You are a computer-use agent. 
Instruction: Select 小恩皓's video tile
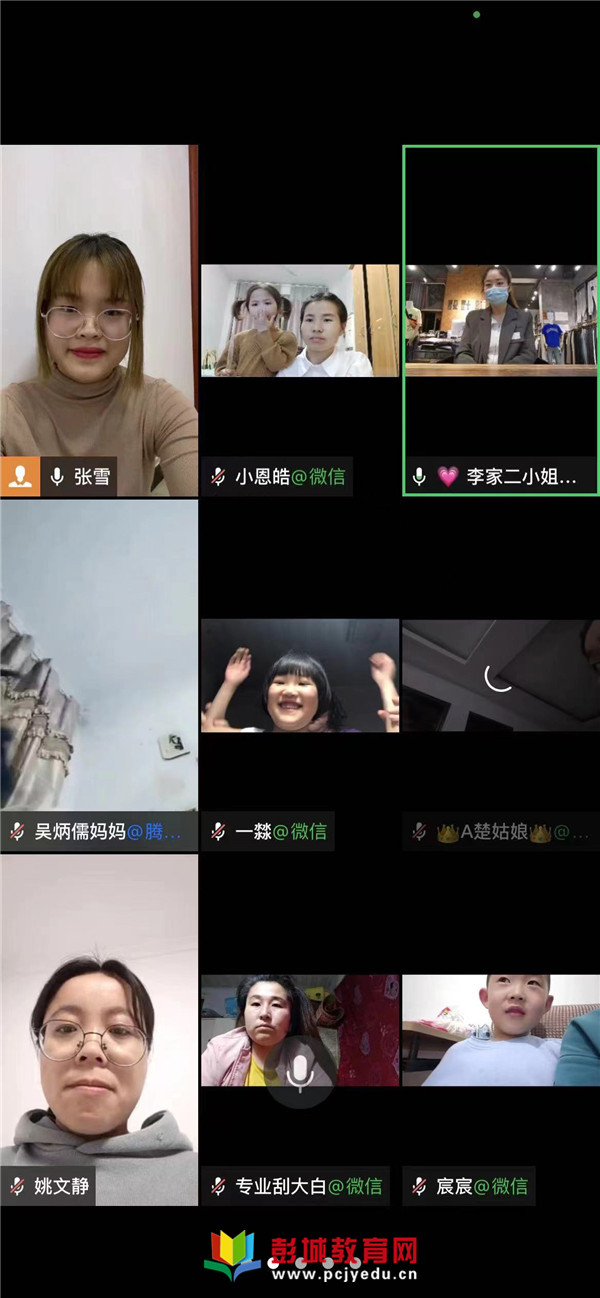(x=300, y=320)
